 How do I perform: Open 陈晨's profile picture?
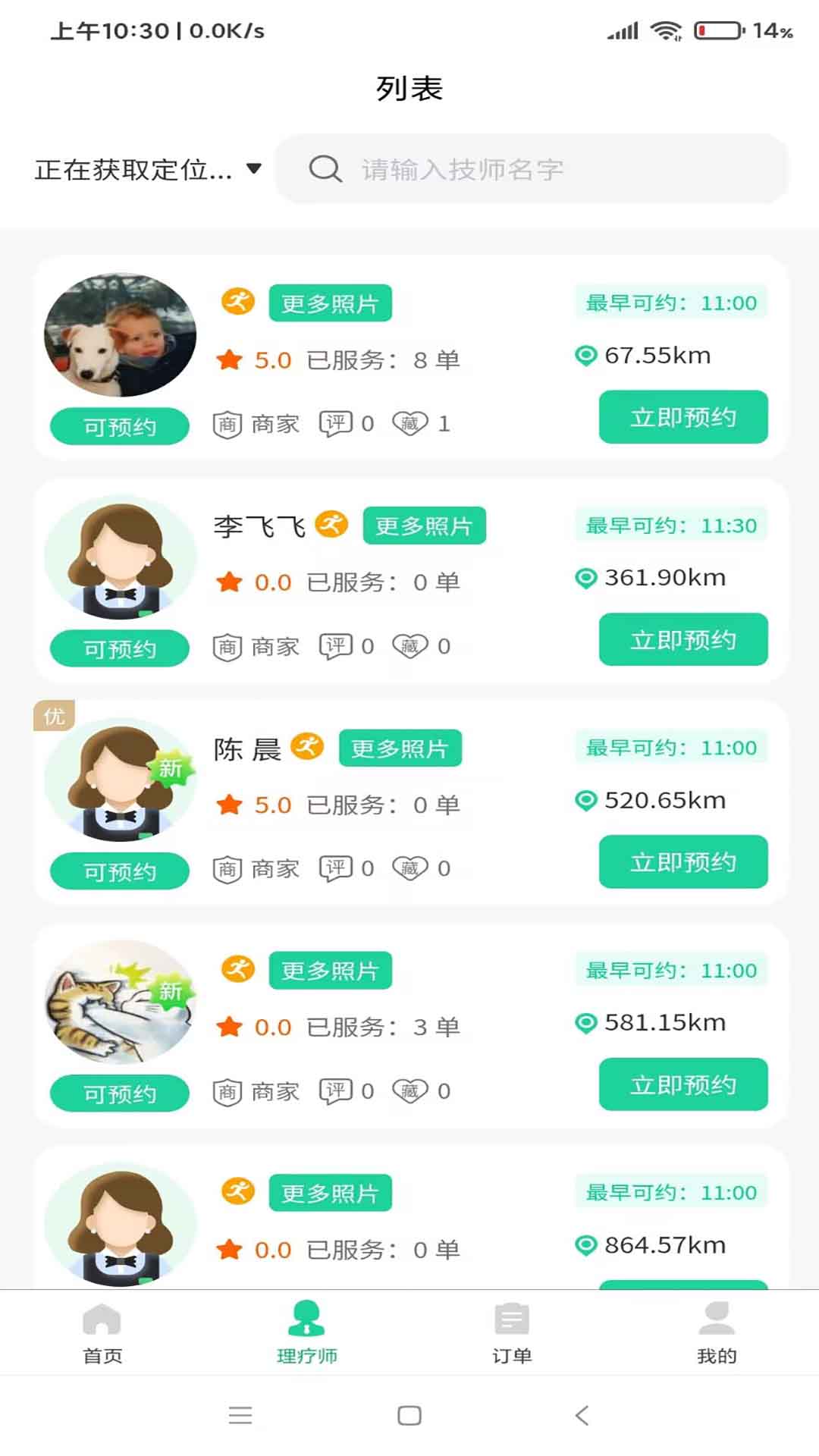tap(120, 780)
